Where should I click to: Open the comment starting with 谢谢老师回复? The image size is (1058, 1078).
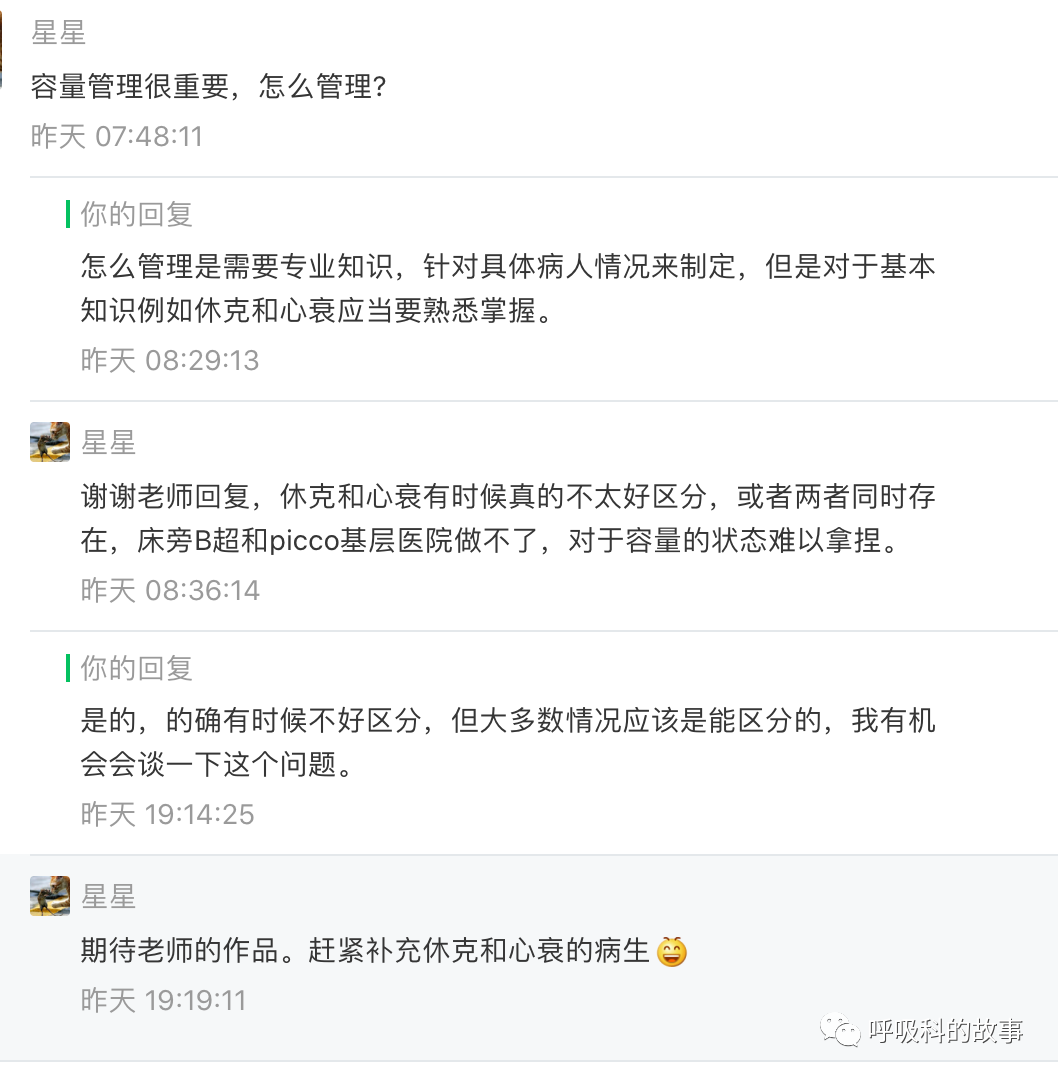[x=508, y=518]
